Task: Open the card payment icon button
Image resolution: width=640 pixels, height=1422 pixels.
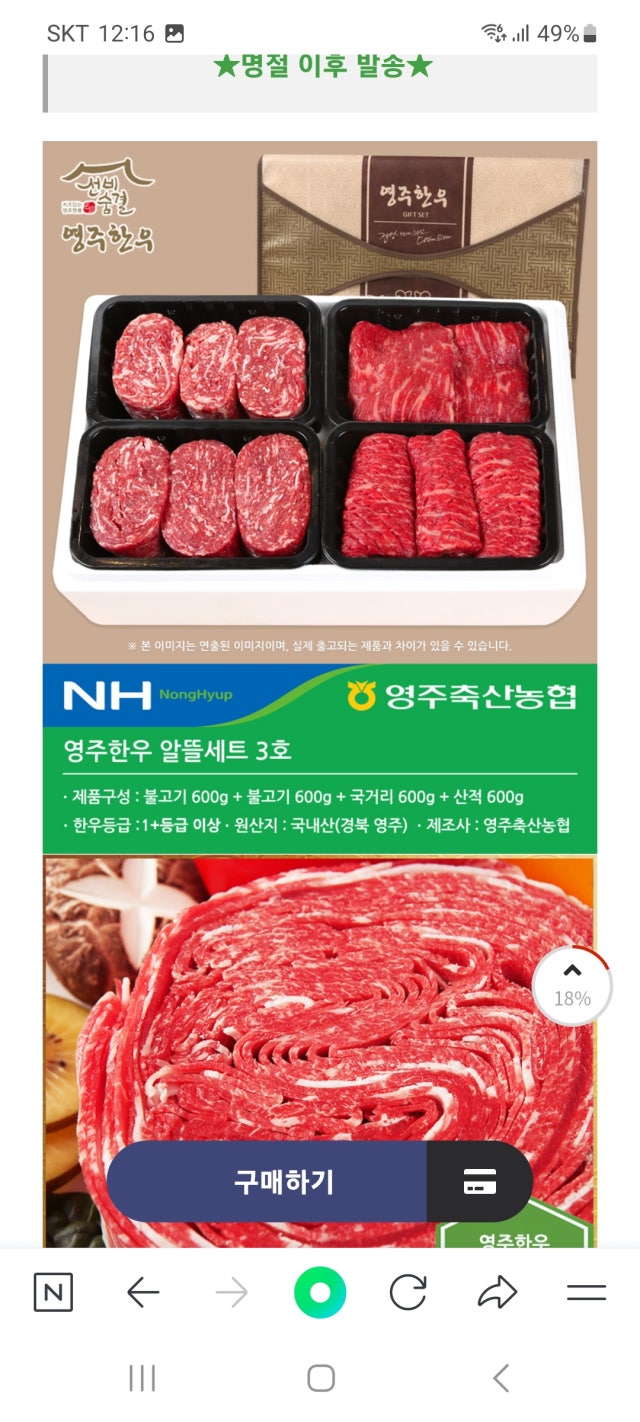Action: 480,1182
